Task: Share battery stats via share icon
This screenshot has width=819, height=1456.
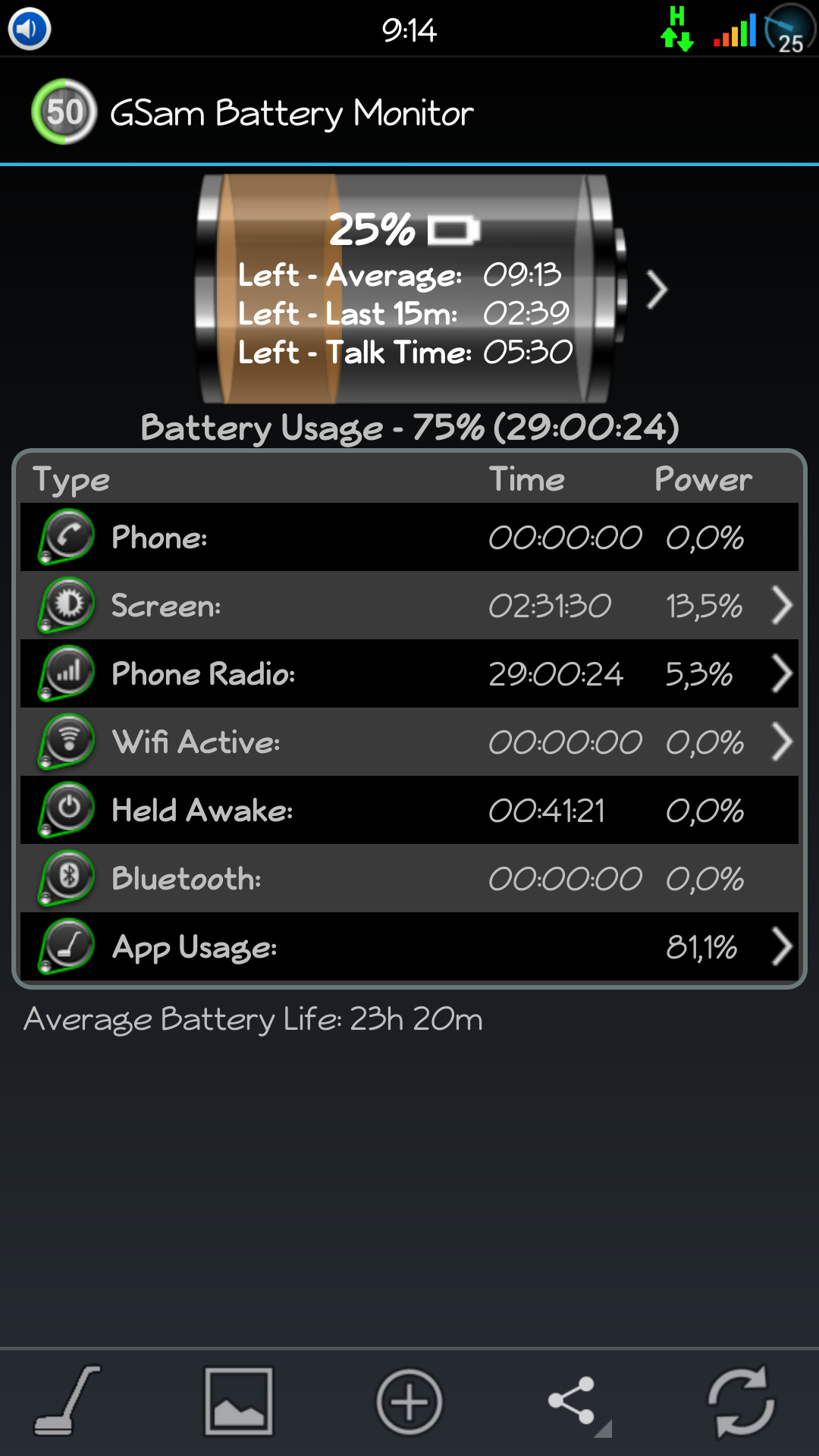Action: (578, 1402)
